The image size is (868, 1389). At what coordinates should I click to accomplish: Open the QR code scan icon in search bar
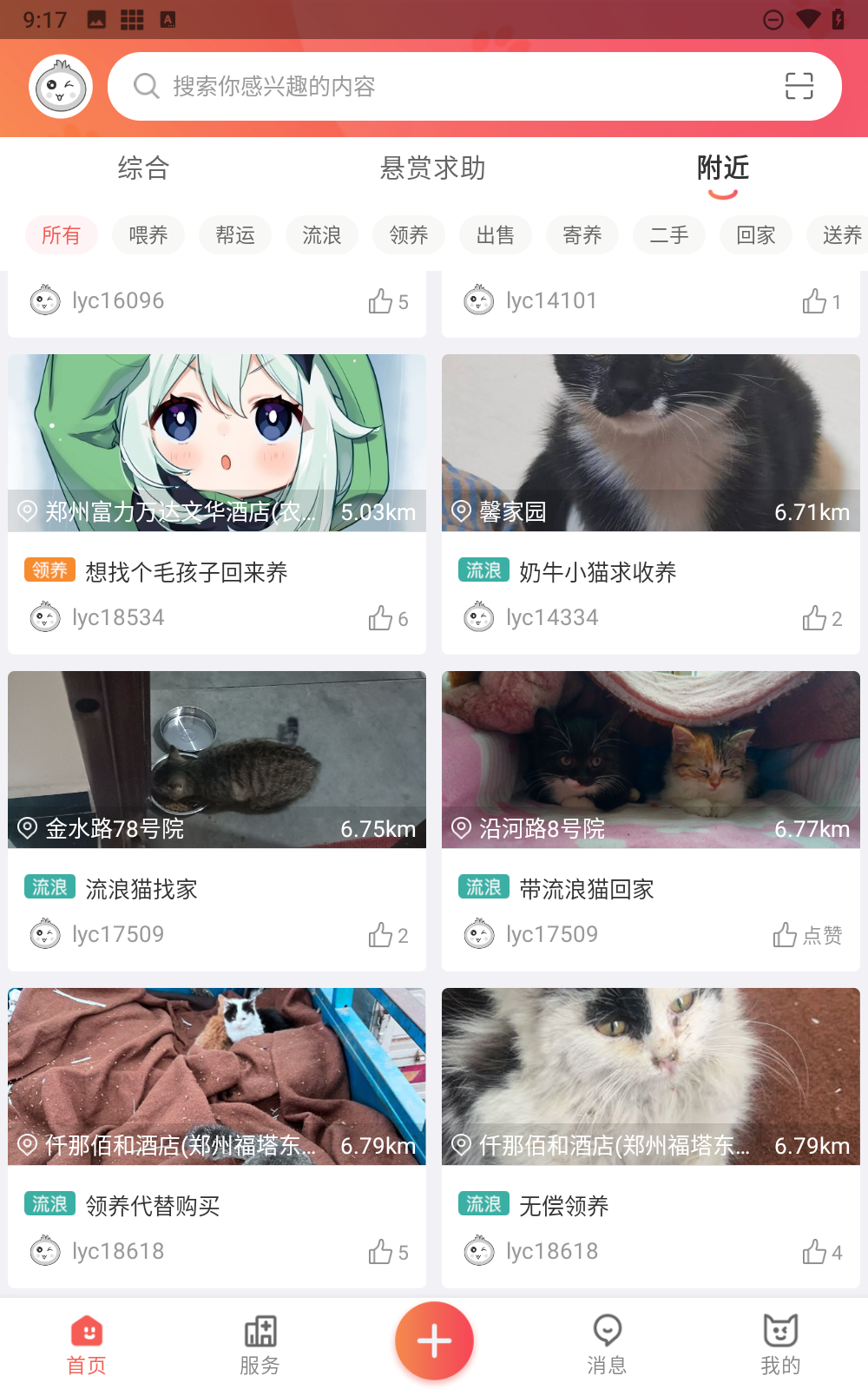tap(799, 87)
